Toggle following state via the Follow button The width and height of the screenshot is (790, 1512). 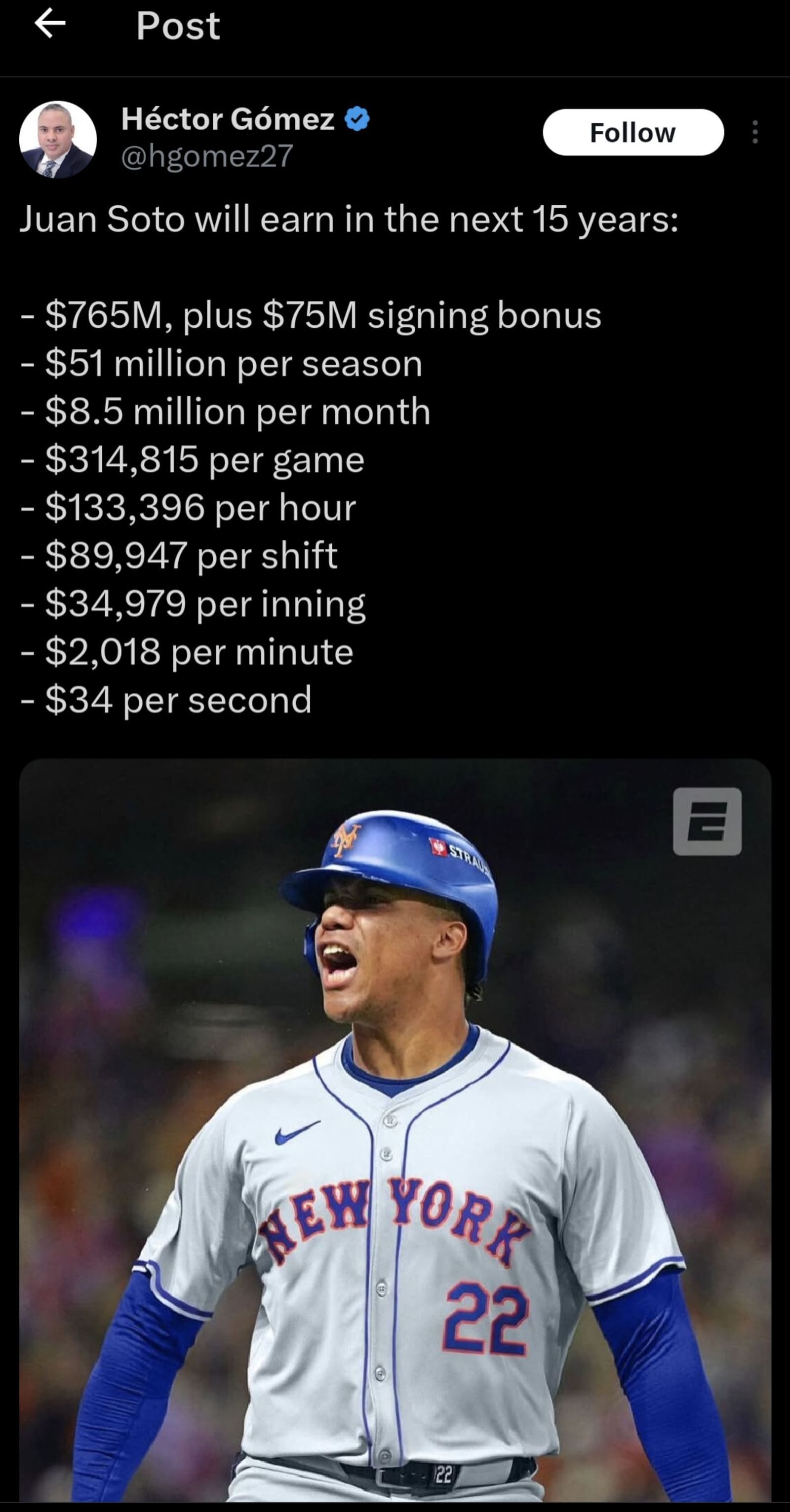click(633, 133)
